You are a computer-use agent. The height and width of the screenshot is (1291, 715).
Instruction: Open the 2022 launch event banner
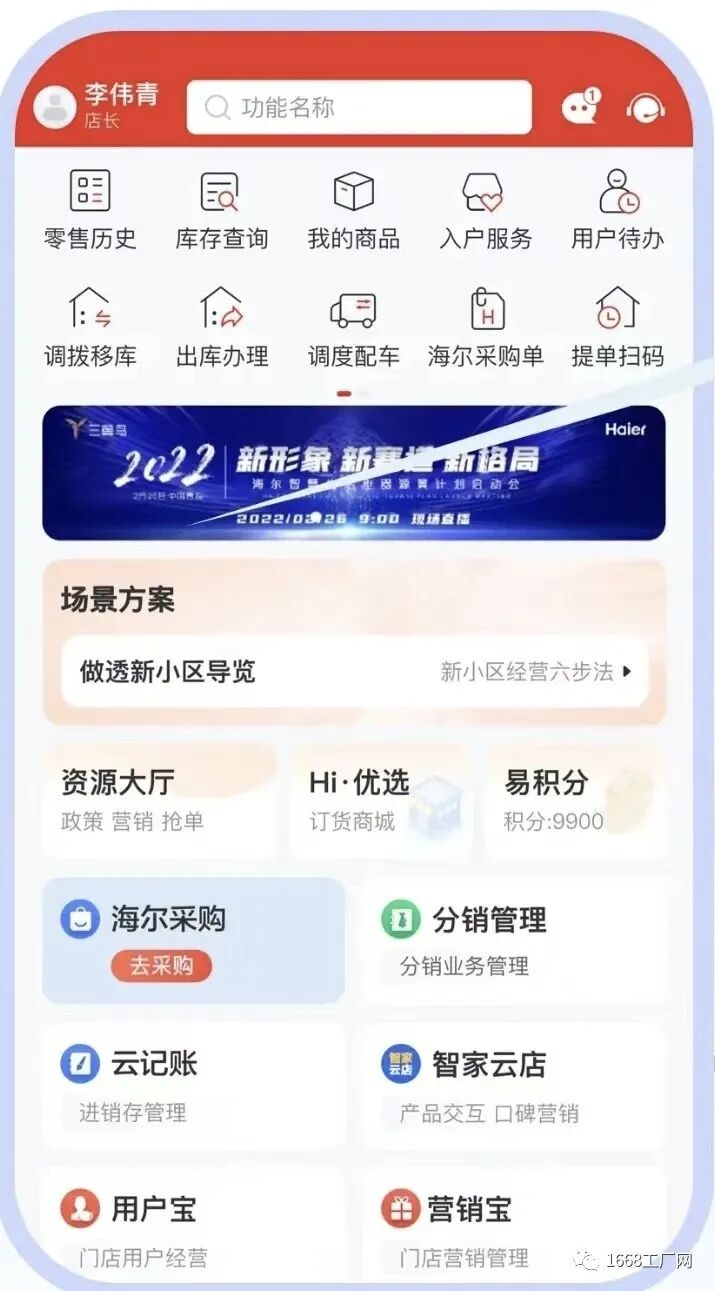353,472
